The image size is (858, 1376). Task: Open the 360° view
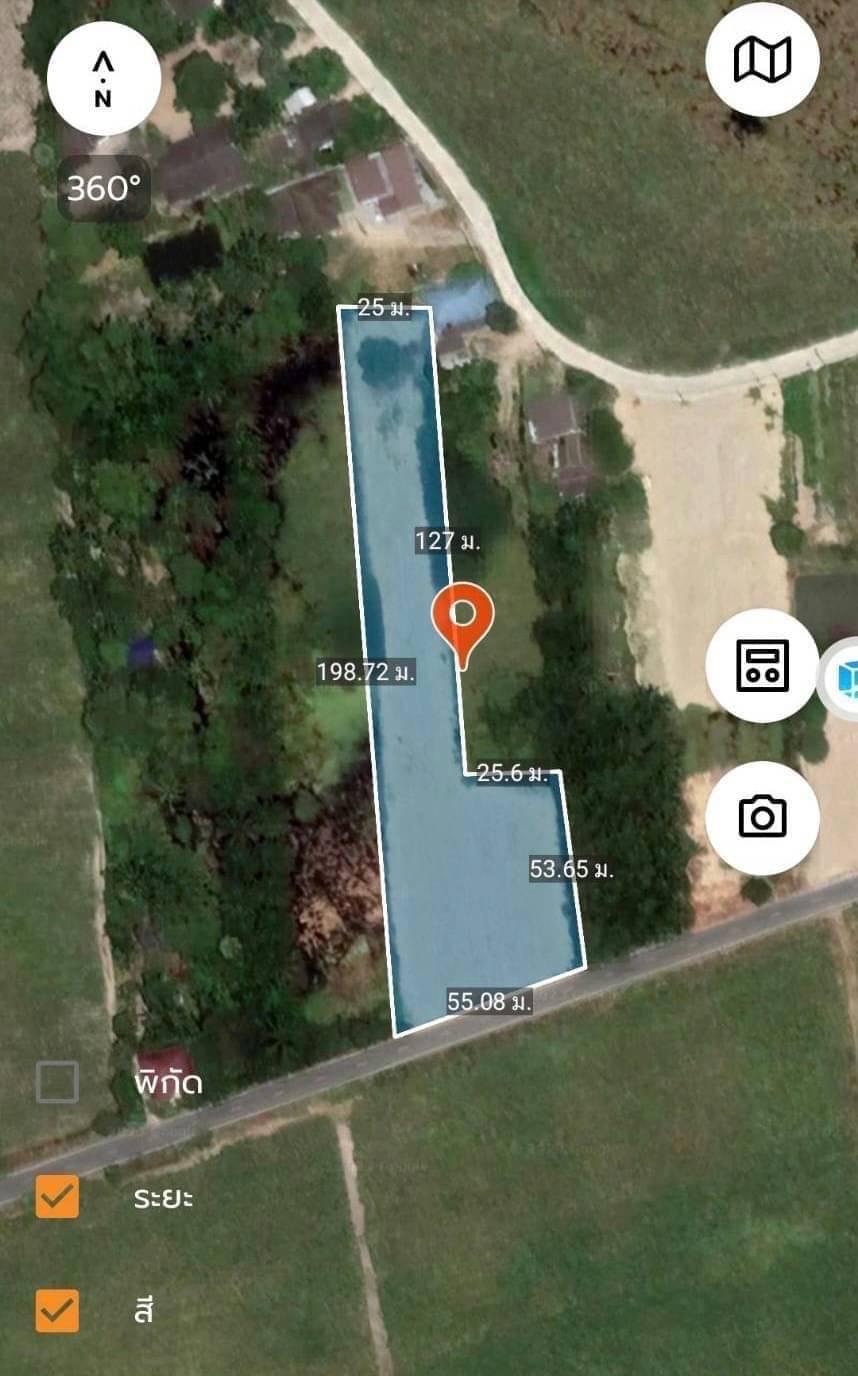pyautogui.click(x=104, y=188)
